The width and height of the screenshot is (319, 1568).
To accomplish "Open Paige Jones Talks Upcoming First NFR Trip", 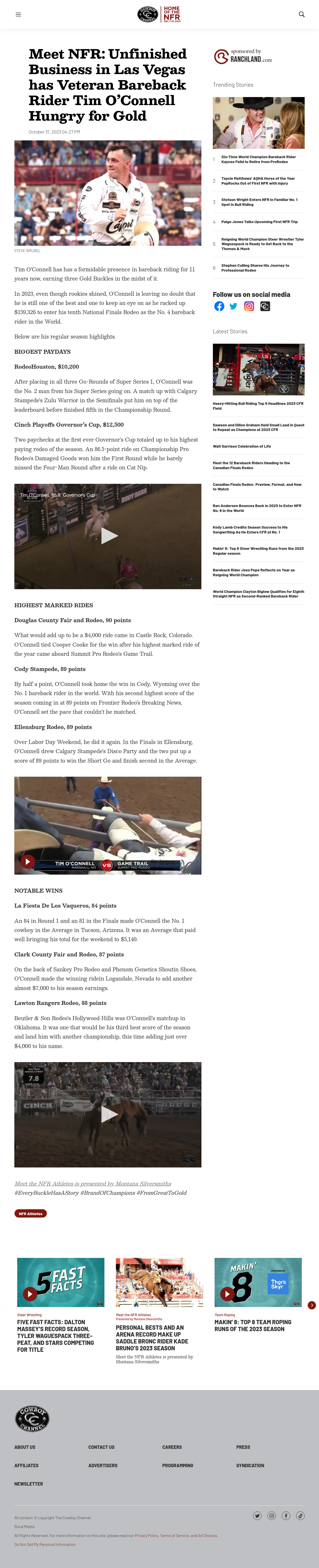I will point(259,222).
